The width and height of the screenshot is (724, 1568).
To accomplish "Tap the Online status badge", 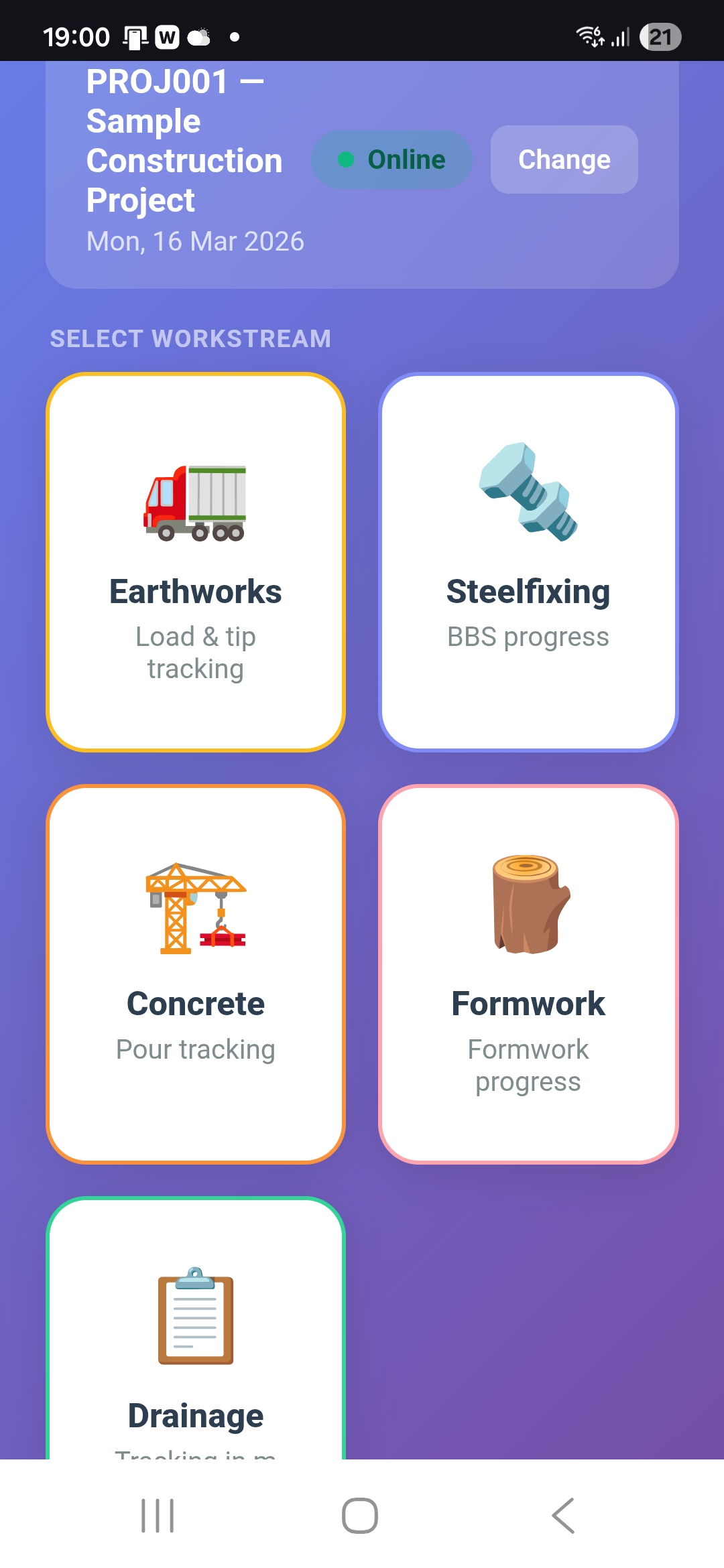I will (391, 159).
